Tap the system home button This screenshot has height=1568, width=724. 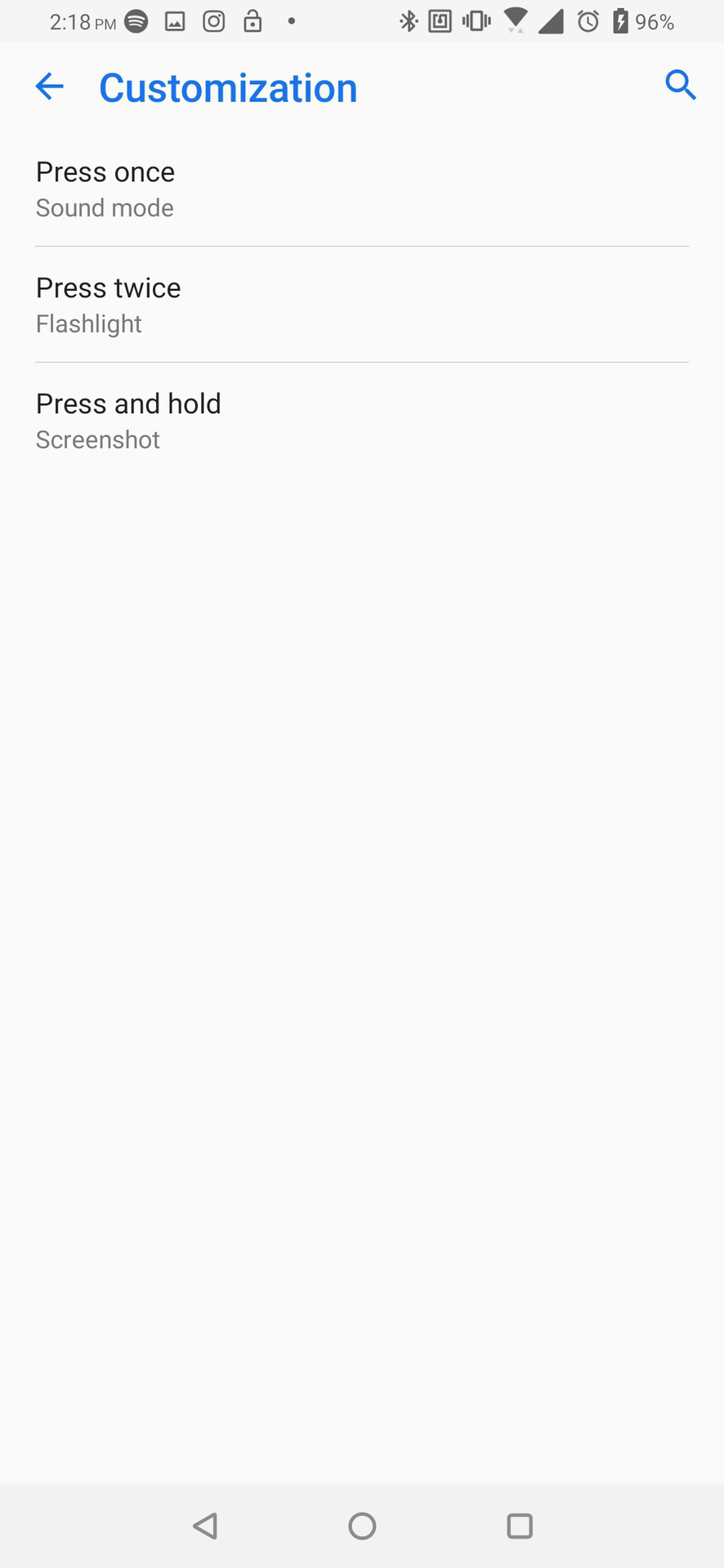[x=362, y=1526]
